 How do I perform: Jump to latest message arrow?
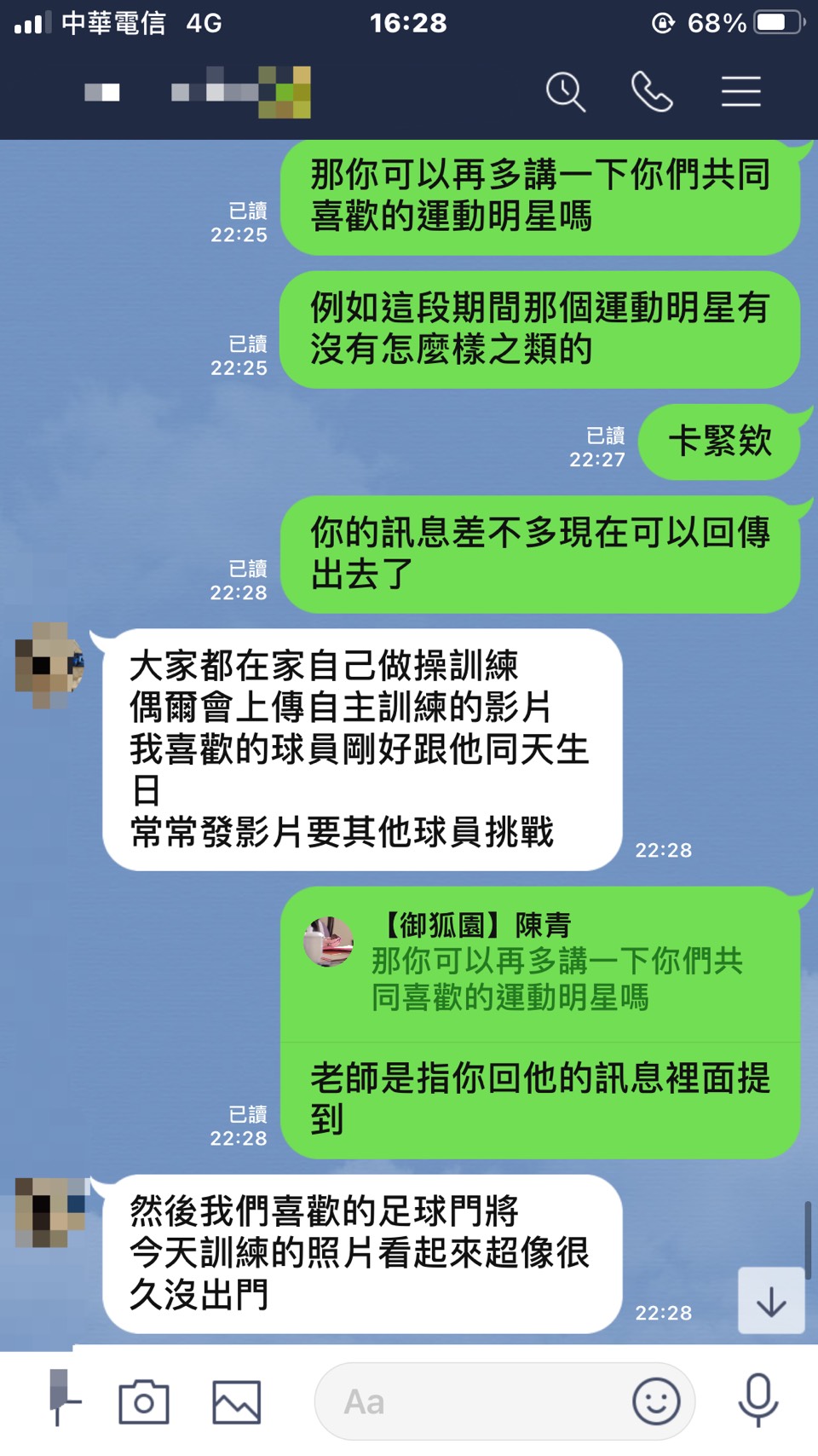click(x=771, y=1301)
